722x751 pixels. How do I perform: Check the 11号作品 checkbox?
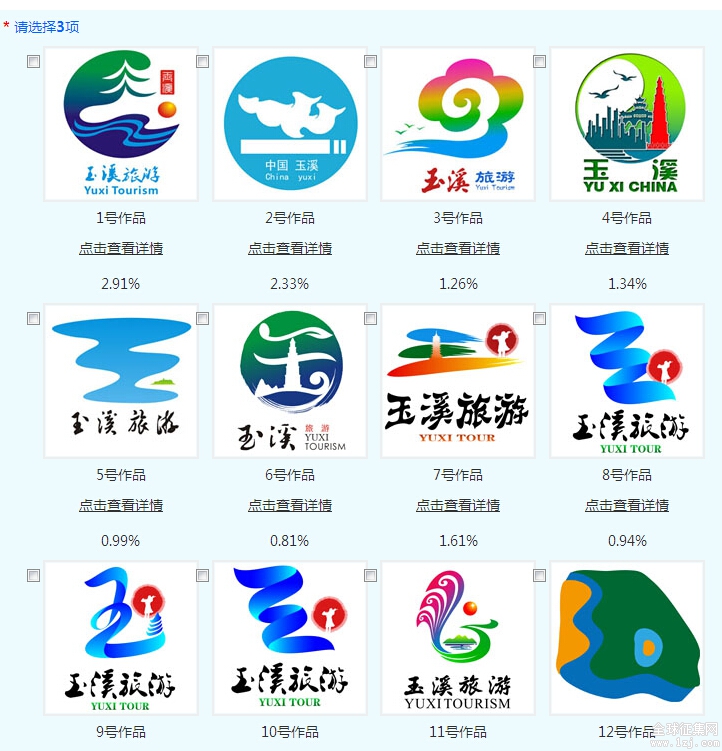point(370,576)
